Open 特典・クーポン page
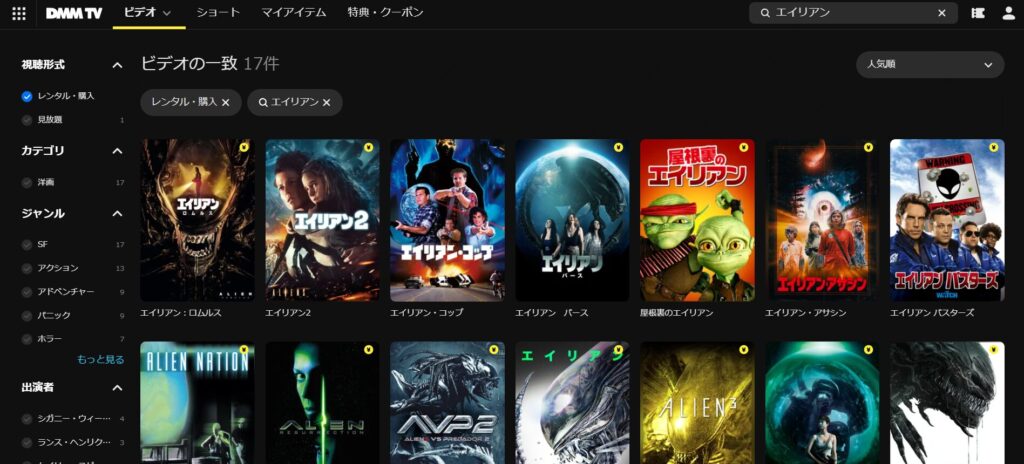The width and height of the screenshot is (1024, 464). [x=385, y=13]
